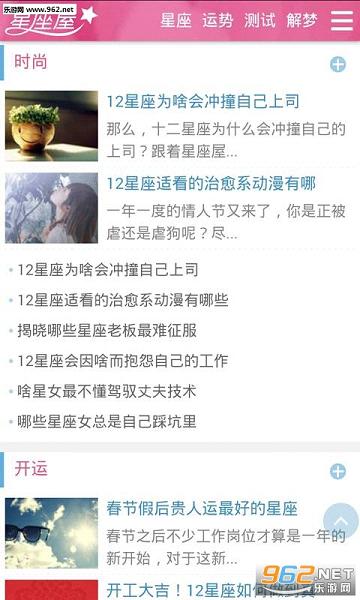This screenshot has width=360, height=600.
Task: Expand more in 开运 section
Action: [338, 471]
